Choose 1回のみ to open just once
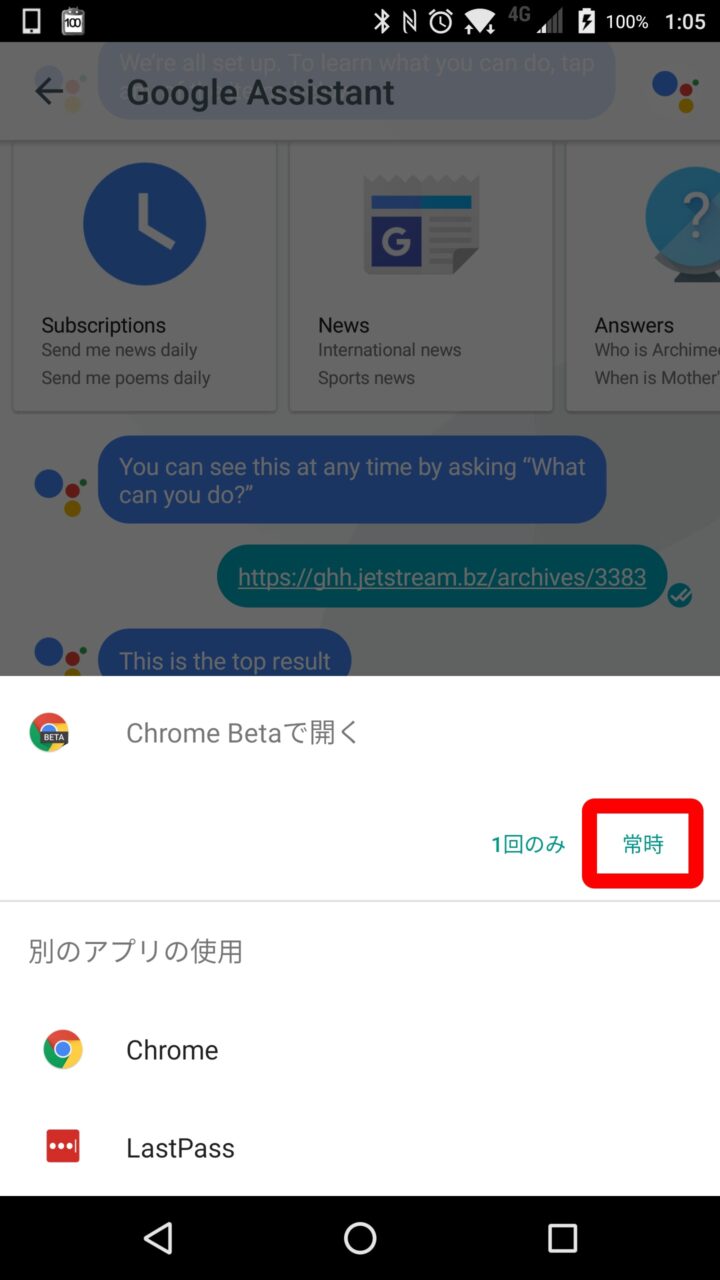Viewport: 720px width, 1280px height. coord(528,844)
